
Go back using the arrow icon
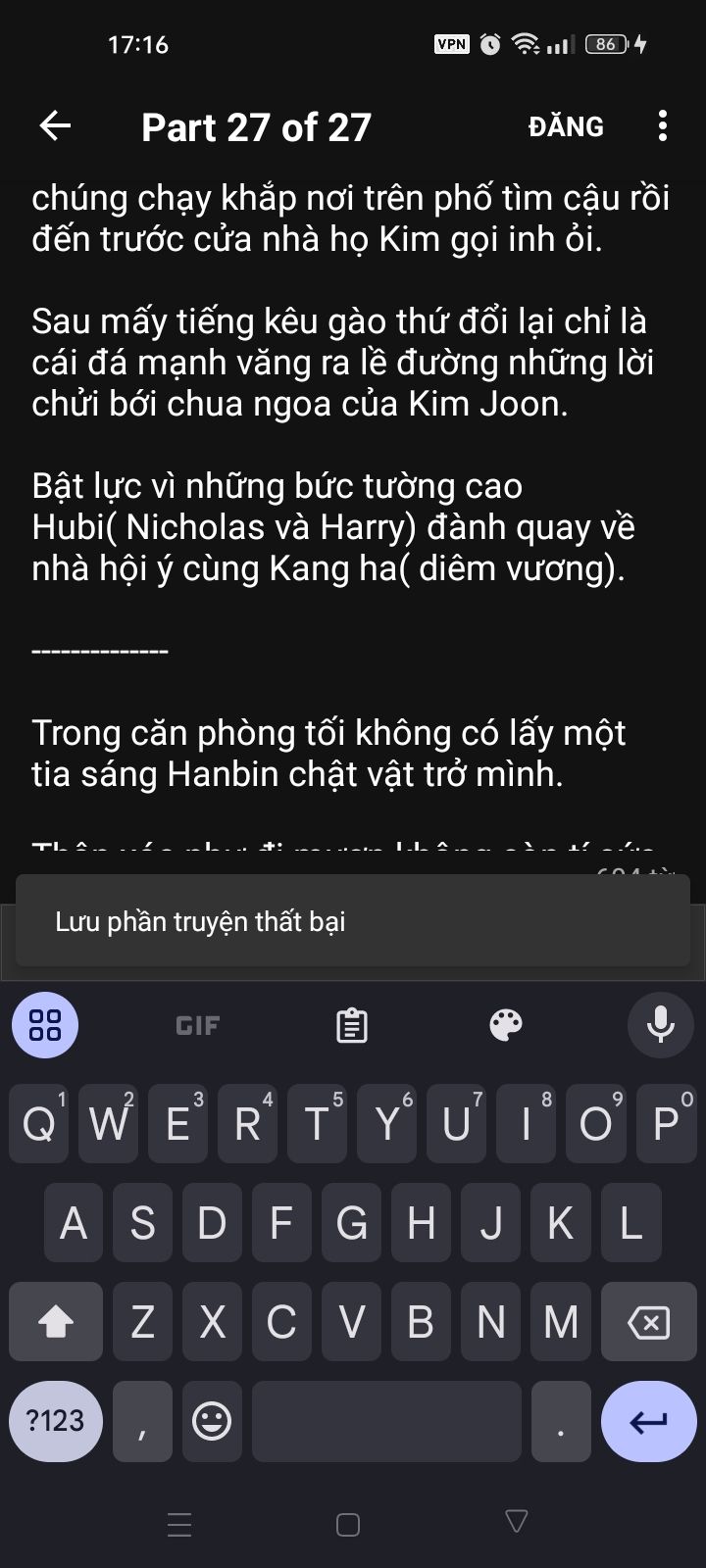pos(56,126)
